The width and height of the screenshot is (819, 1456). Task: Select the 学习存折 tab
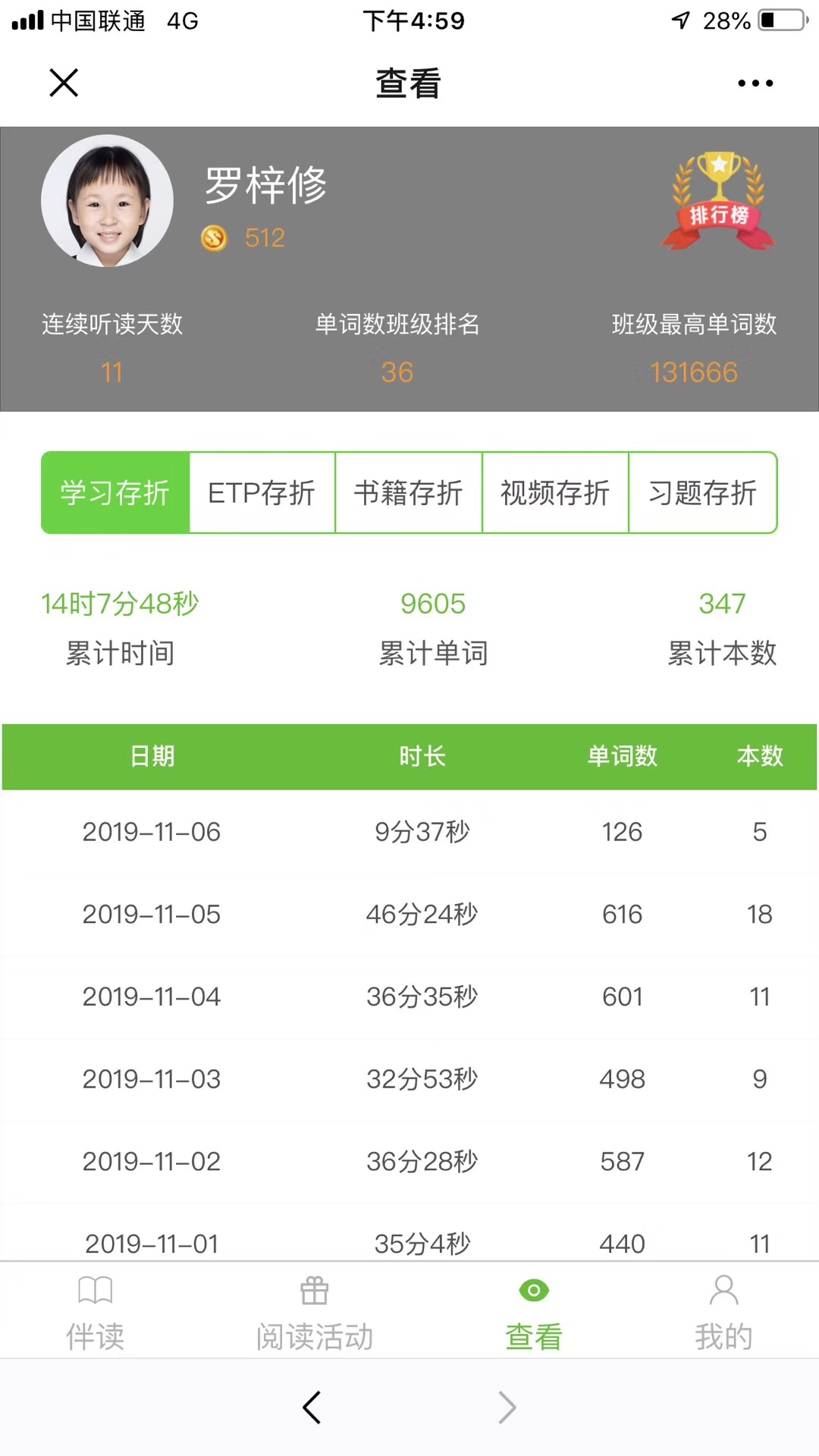click(115, 493)
